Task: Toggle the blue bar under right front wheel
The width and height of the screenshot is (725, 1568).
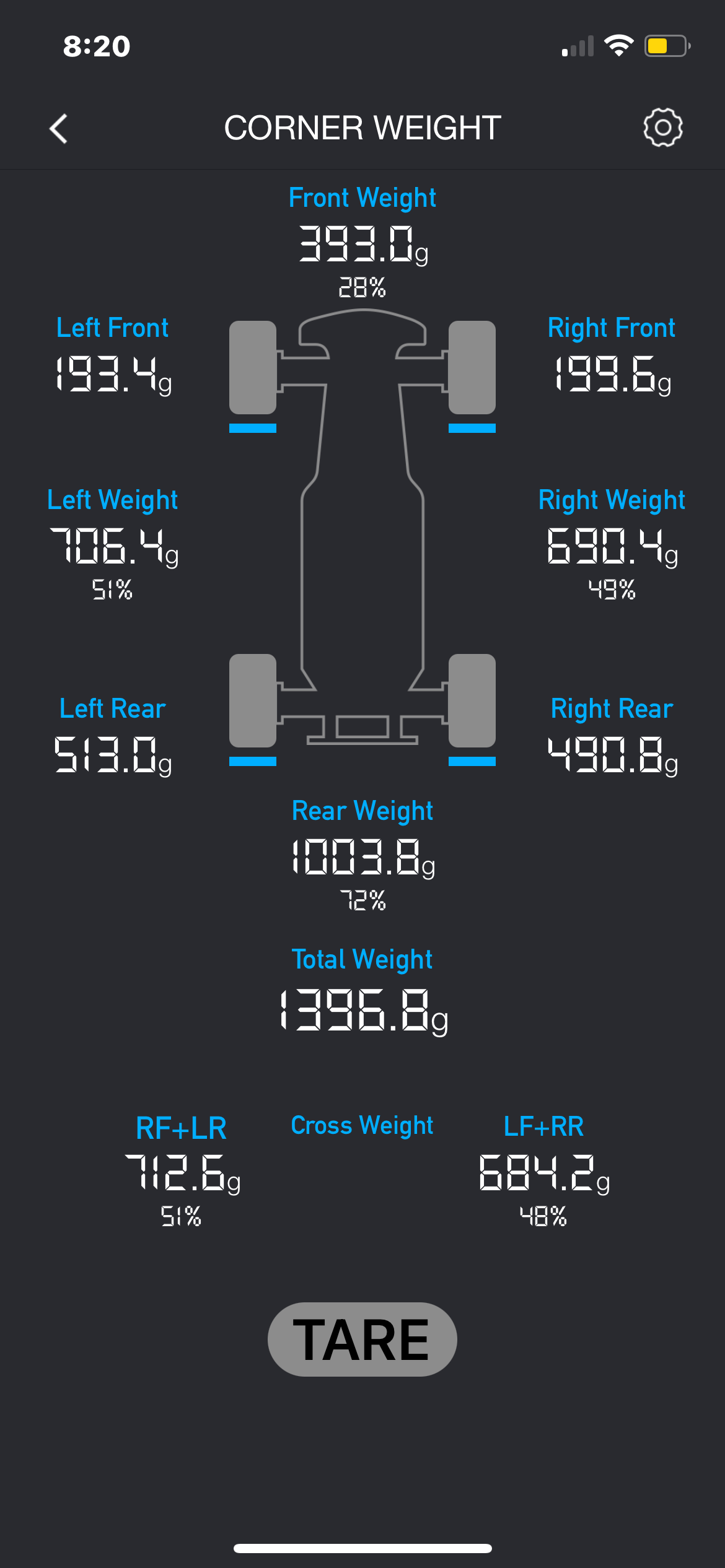Action: 471,427
